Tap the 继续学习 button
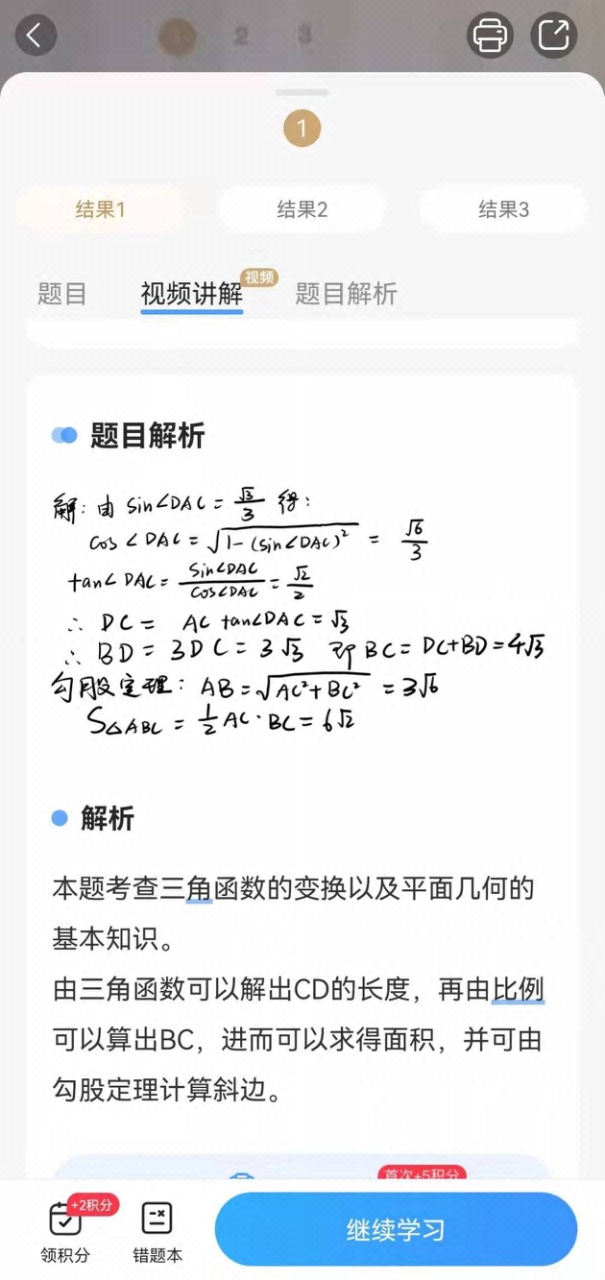605x1280 pixels. point(396,1230)
